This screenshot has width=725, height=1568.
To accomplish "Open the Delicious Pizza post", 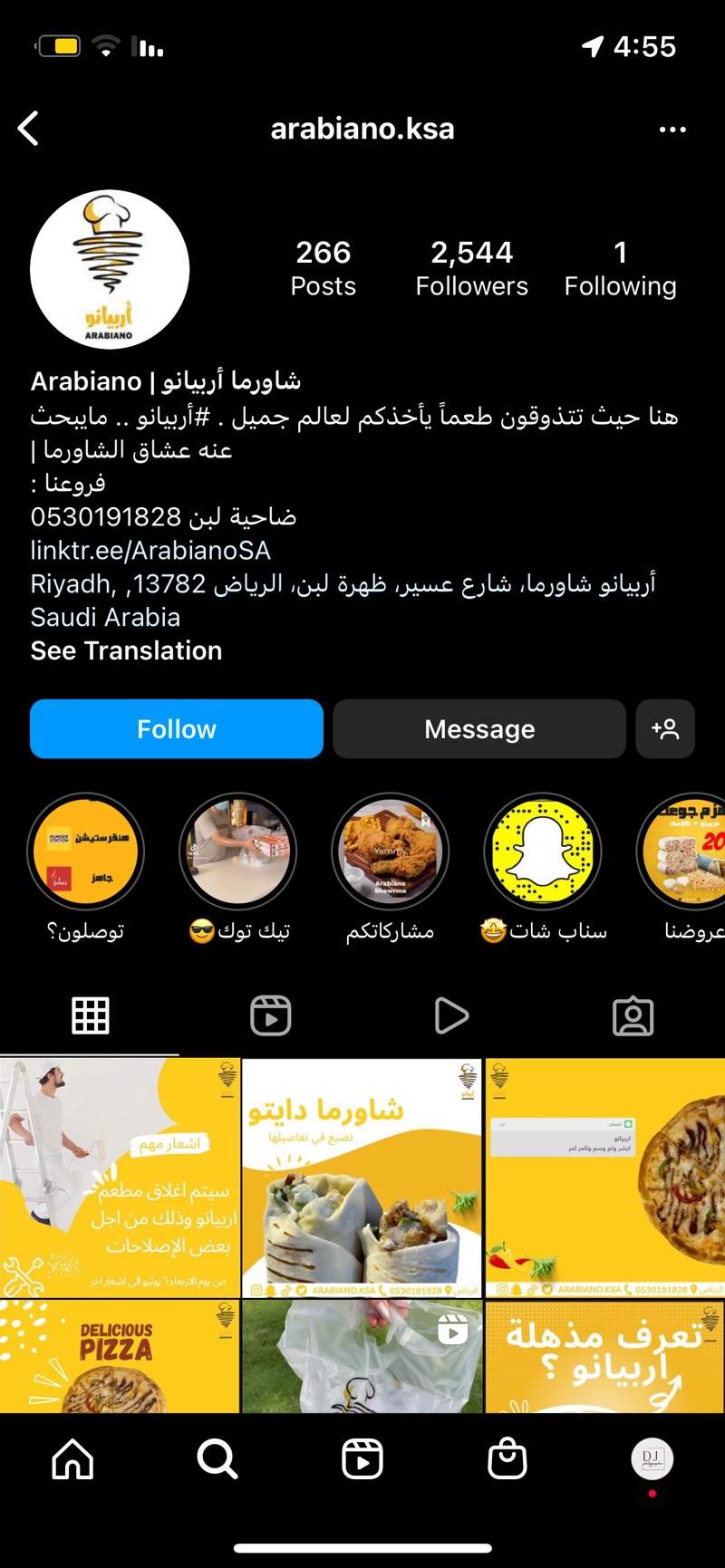I will coord(120,1356).
